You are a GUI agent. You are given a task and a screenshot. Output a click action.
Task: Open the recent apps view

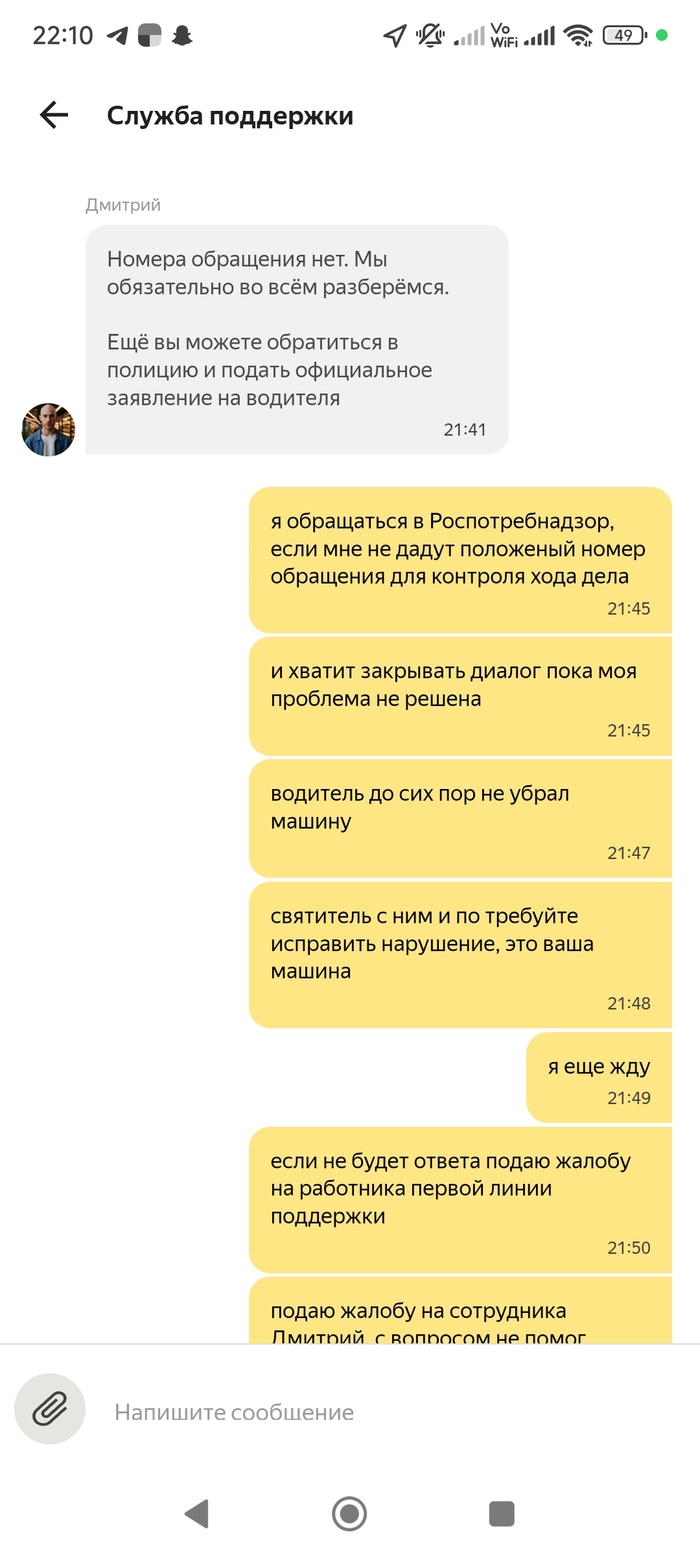point(501,1513)
